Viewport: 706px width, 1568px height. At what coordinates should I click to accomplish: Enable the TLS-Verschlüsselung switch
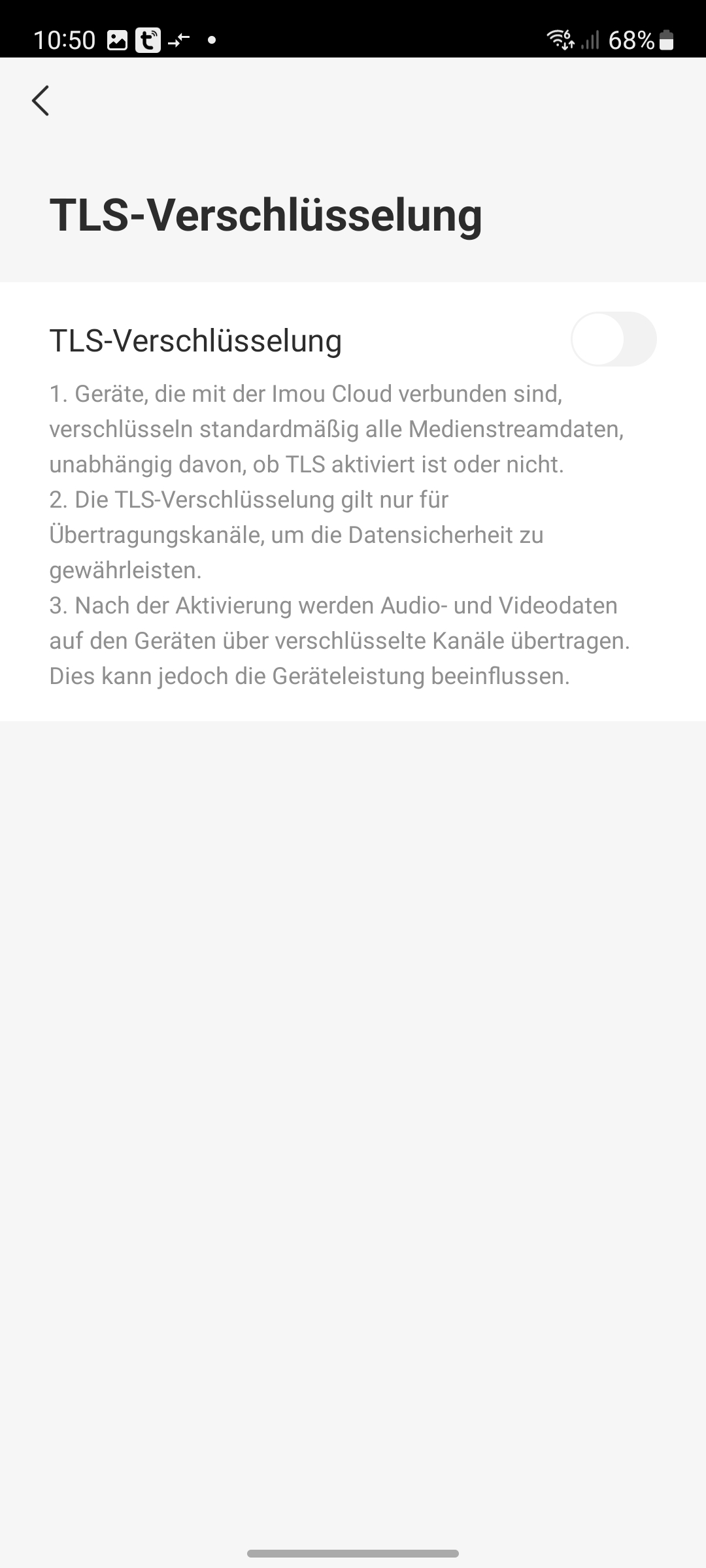(613, 339)
